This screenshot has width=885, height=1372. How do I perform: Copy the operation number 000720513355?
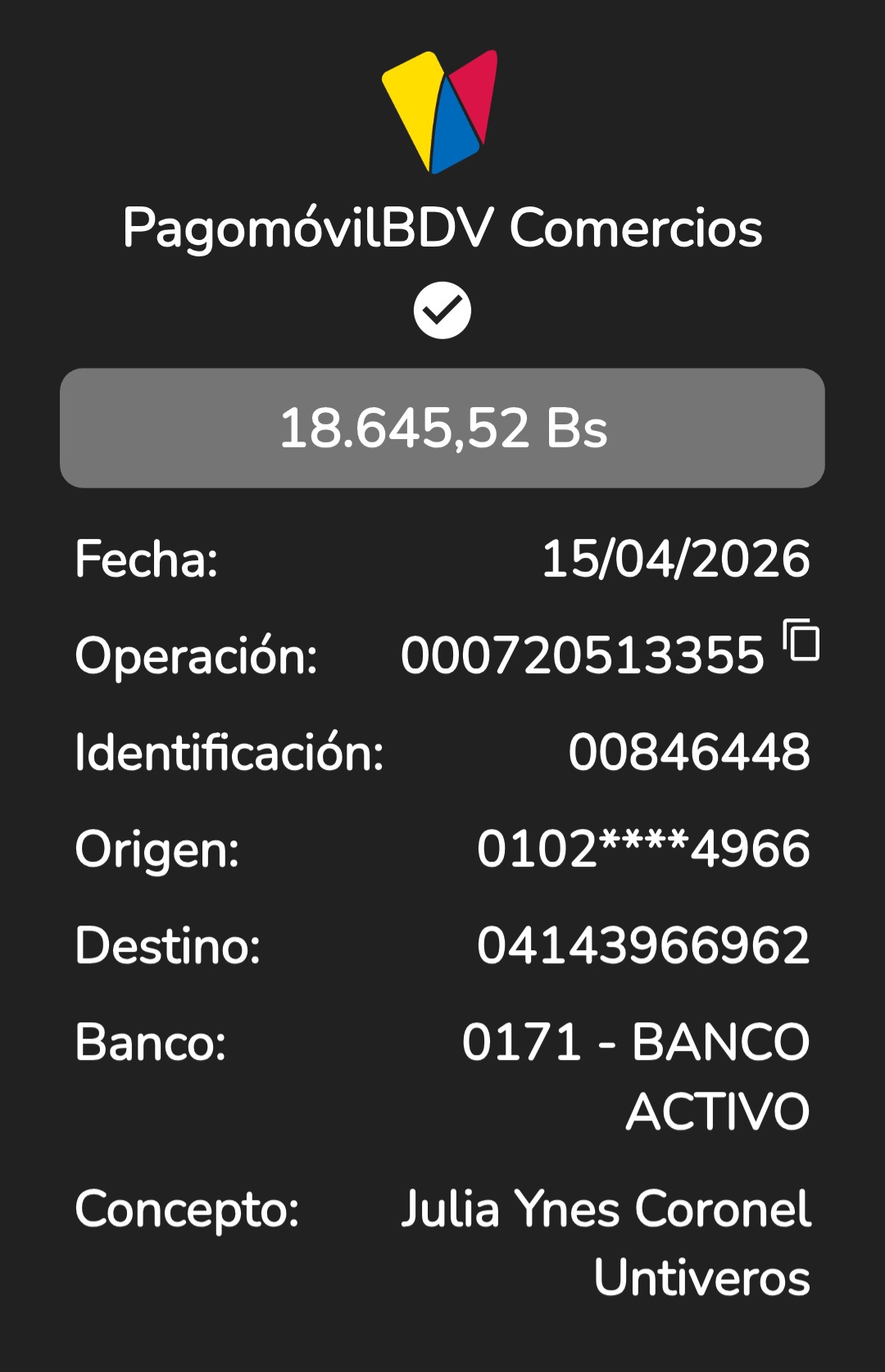point(801,640)
